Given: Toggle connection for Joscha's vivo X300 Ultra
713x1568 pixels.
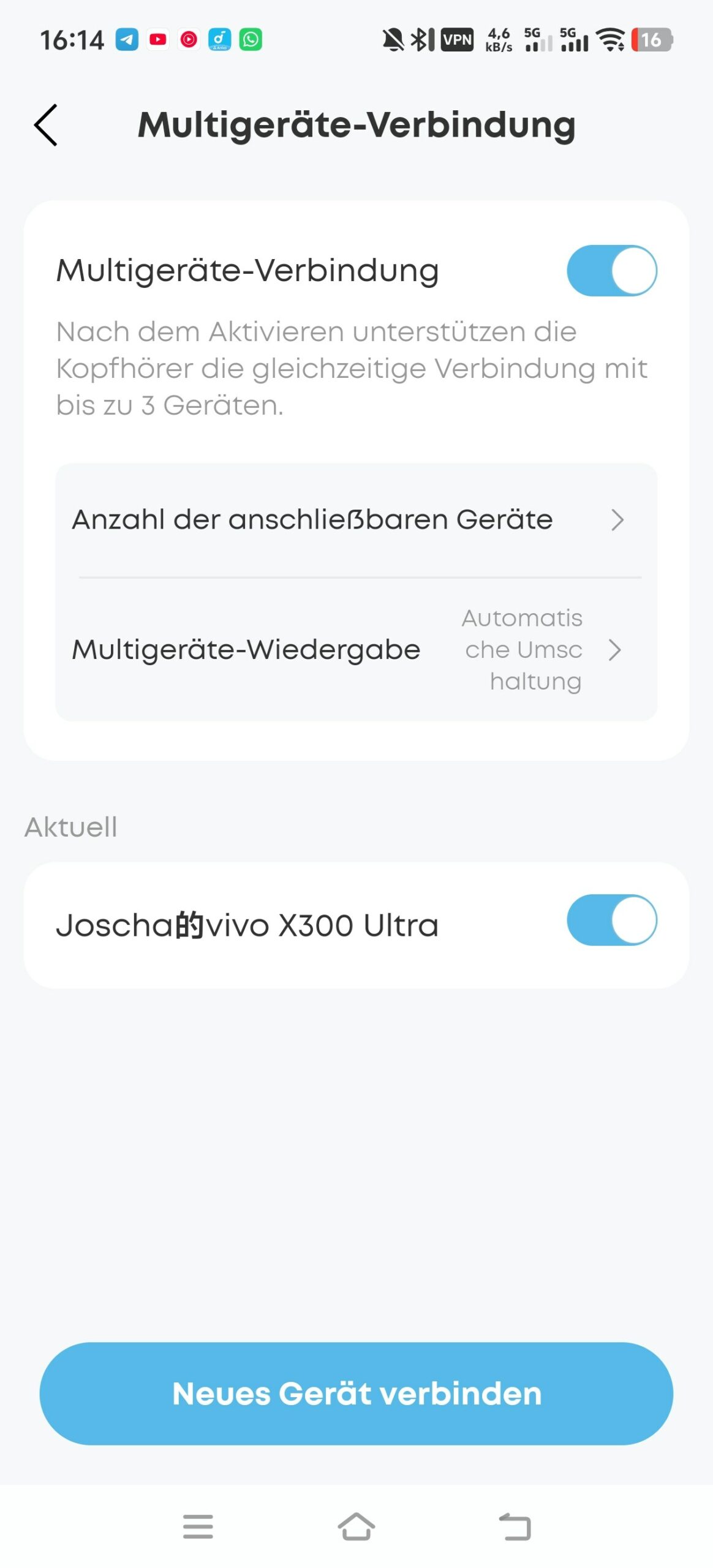Looking at the screenshot, I should pyautogui.click(x=611, y=920).
